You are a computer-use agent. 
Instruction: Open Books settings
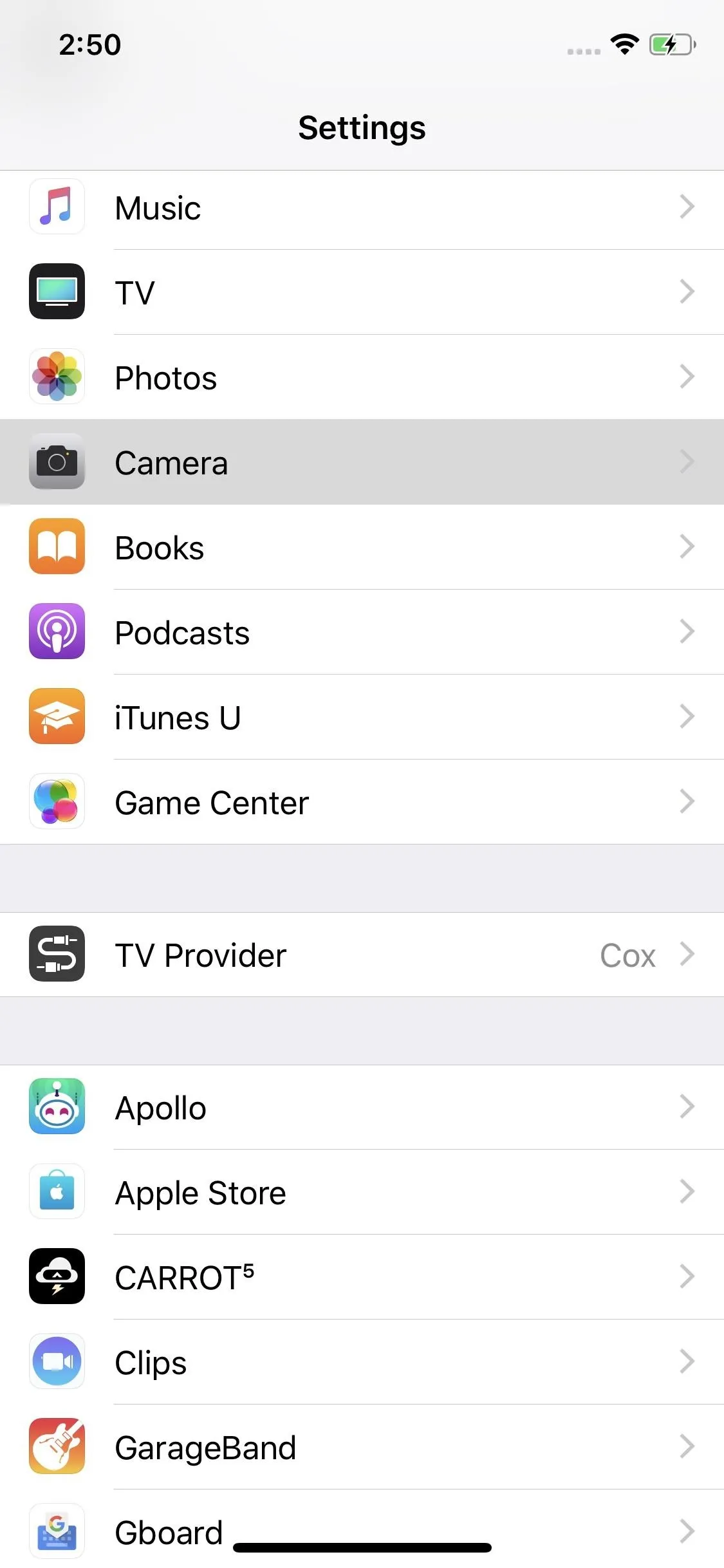click(x=362, y=548)
